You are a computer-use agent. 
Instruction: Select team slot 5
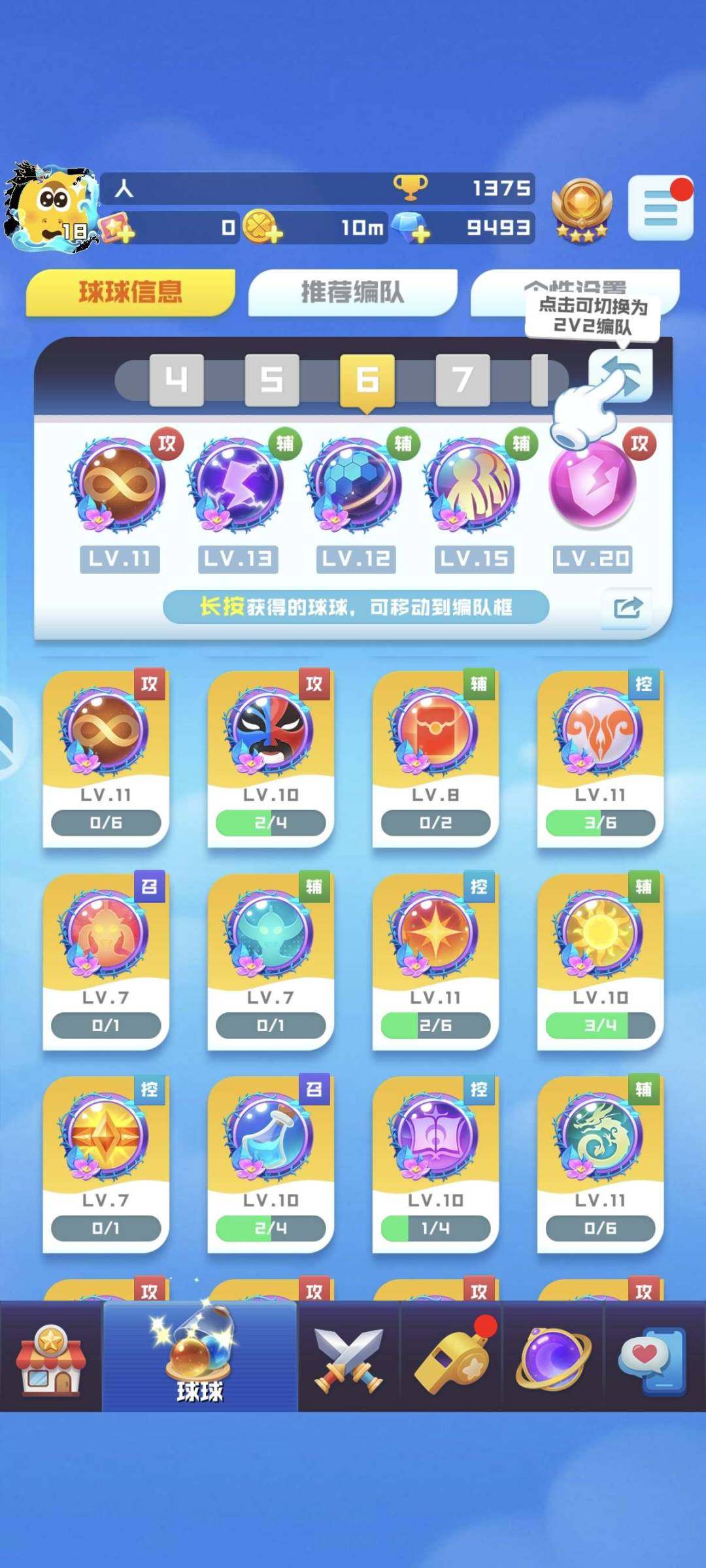[x=272, y=380]
